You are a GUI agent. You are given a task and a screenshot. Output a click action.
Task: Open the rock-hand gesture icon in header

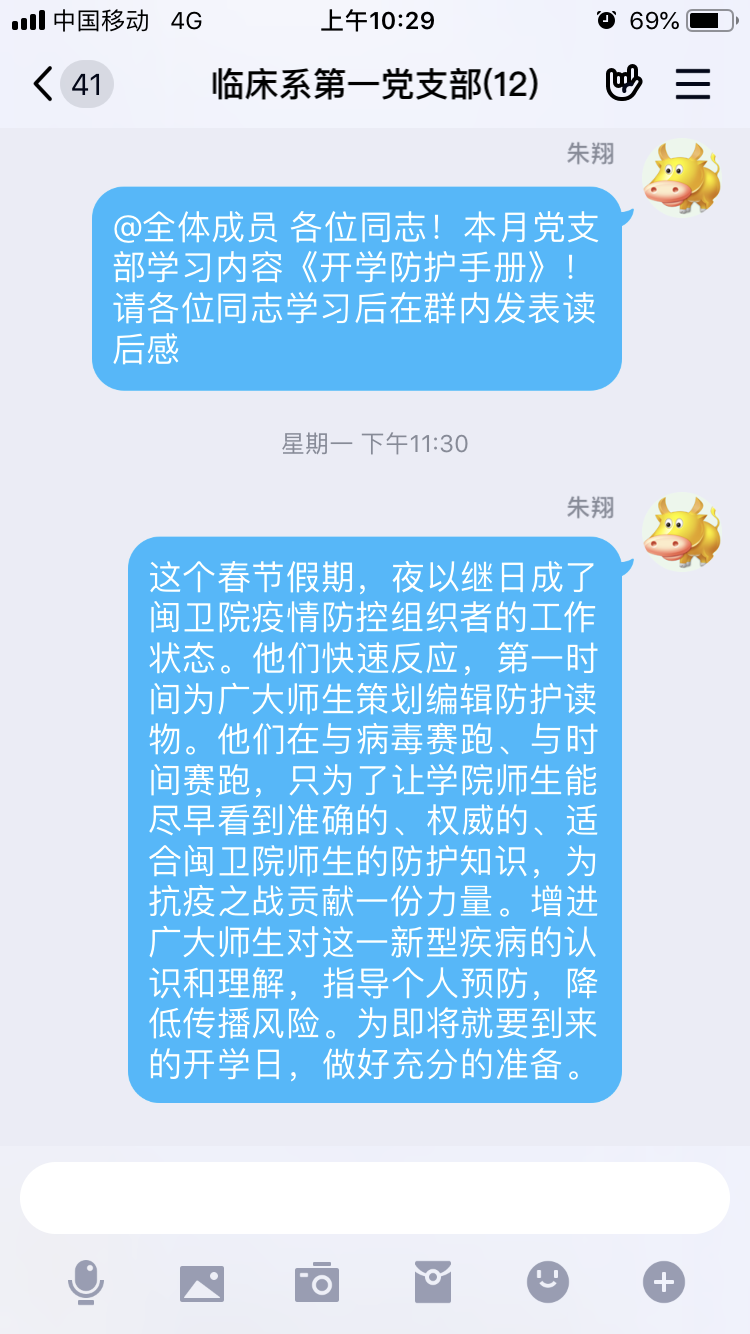[624, 84]
